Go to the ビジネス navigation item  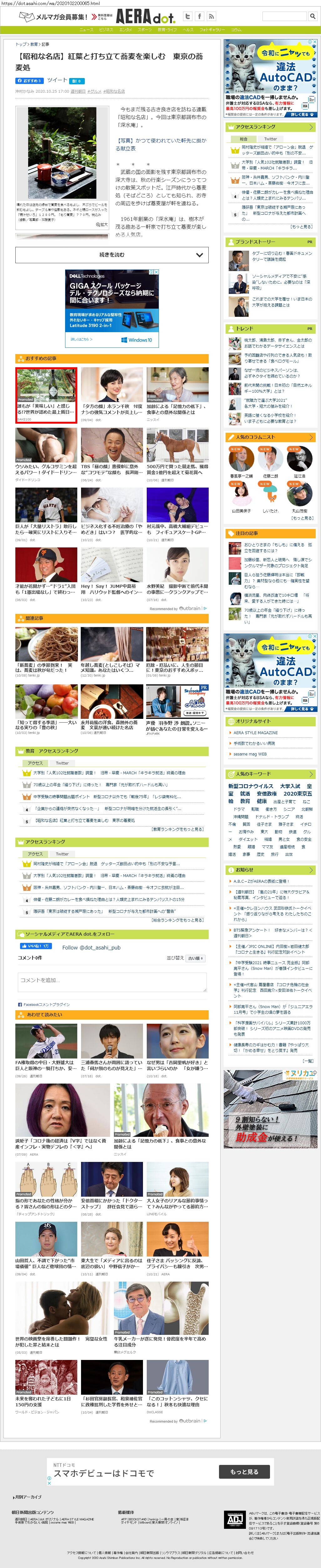point(106,30)
